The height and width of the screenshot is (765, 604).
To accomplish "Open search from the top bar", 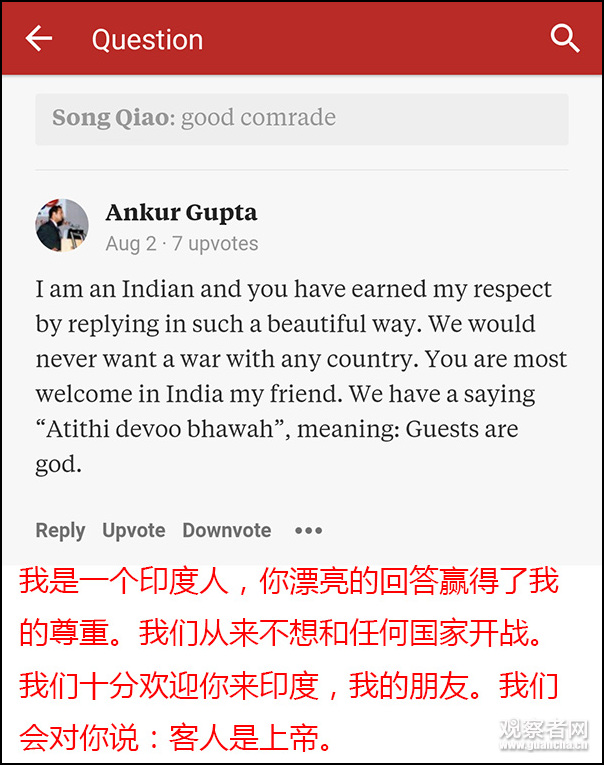I will [565, 39].
